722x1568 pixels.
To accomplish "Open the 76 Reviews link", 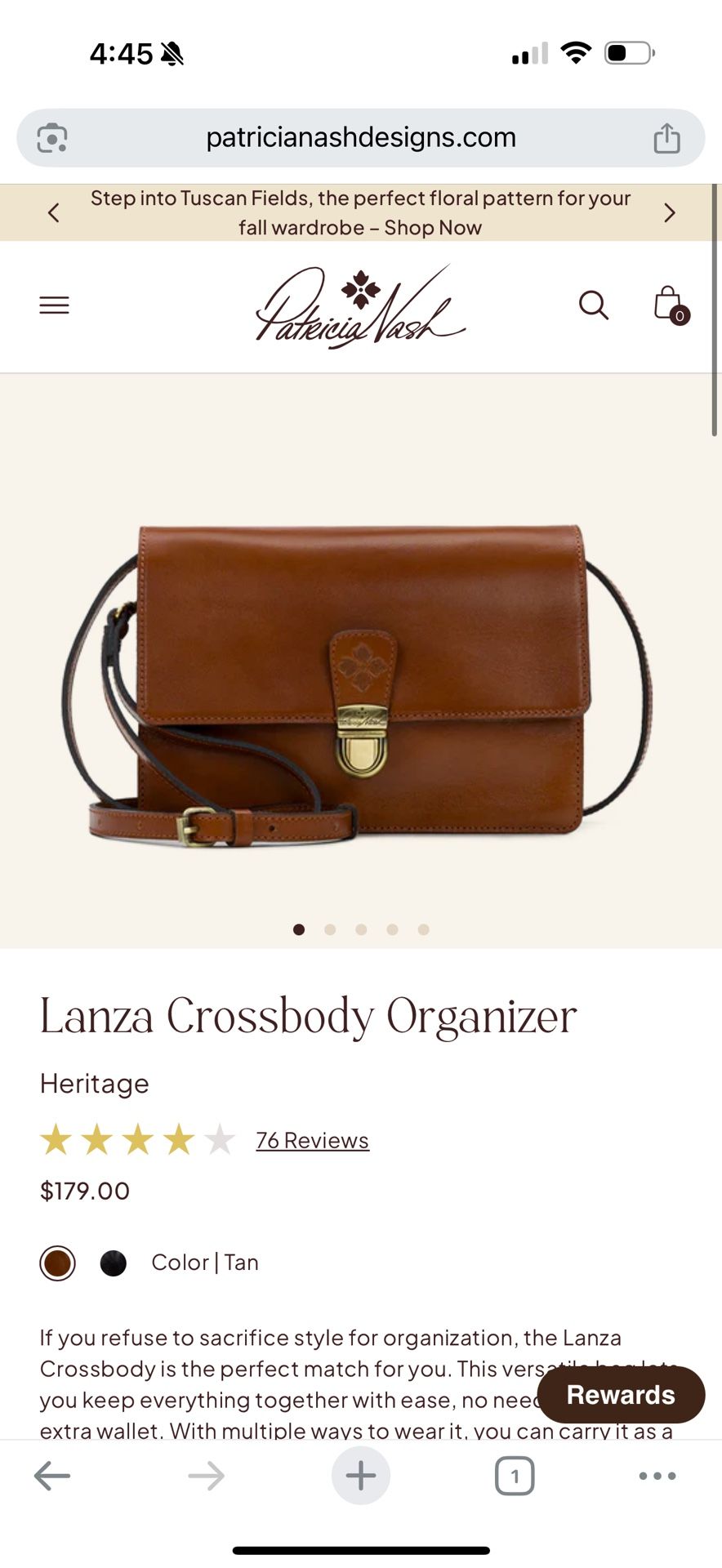I will pos(313,1140).
